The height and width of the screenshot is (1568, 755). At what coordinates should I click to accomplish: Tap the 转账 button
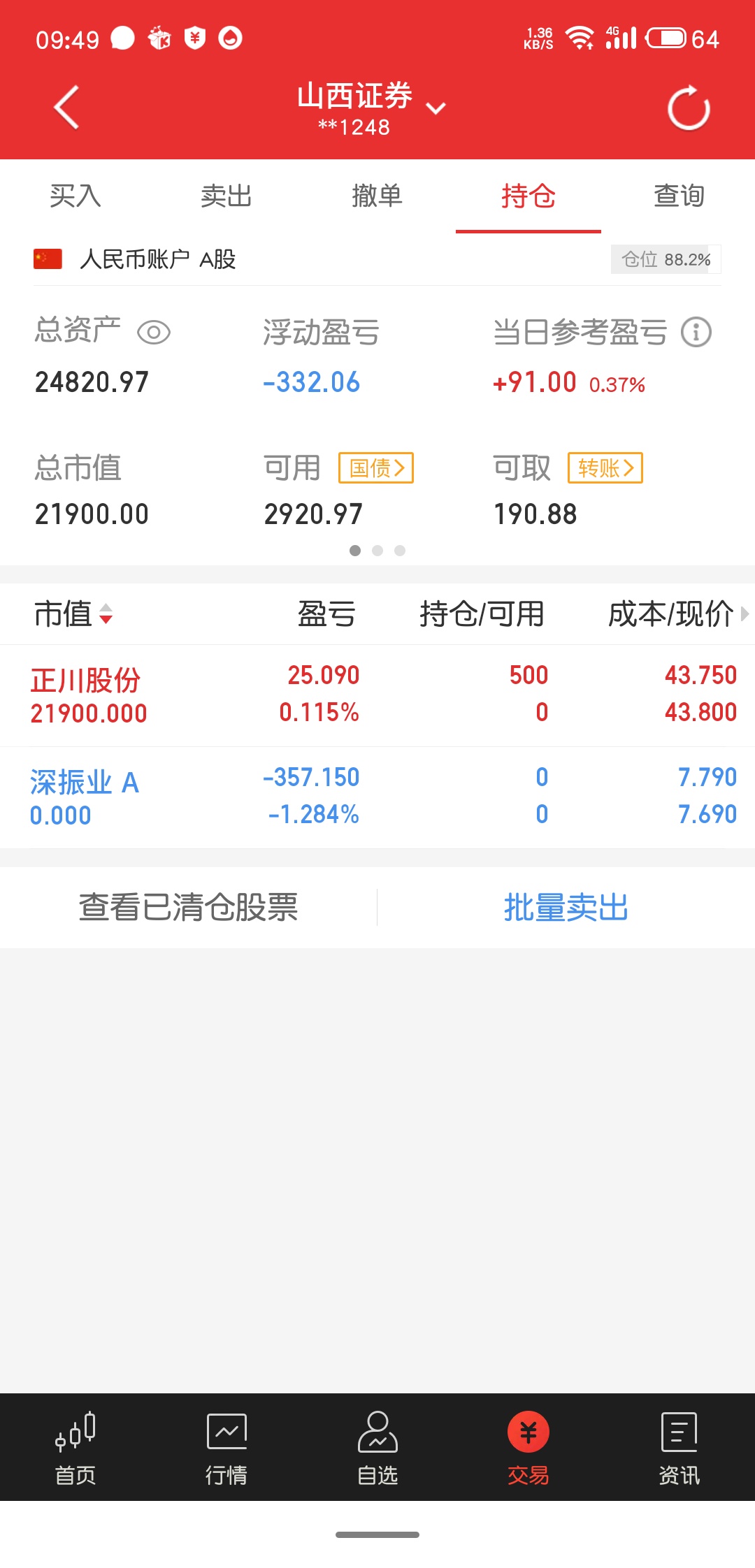click(x=605, y=467)
